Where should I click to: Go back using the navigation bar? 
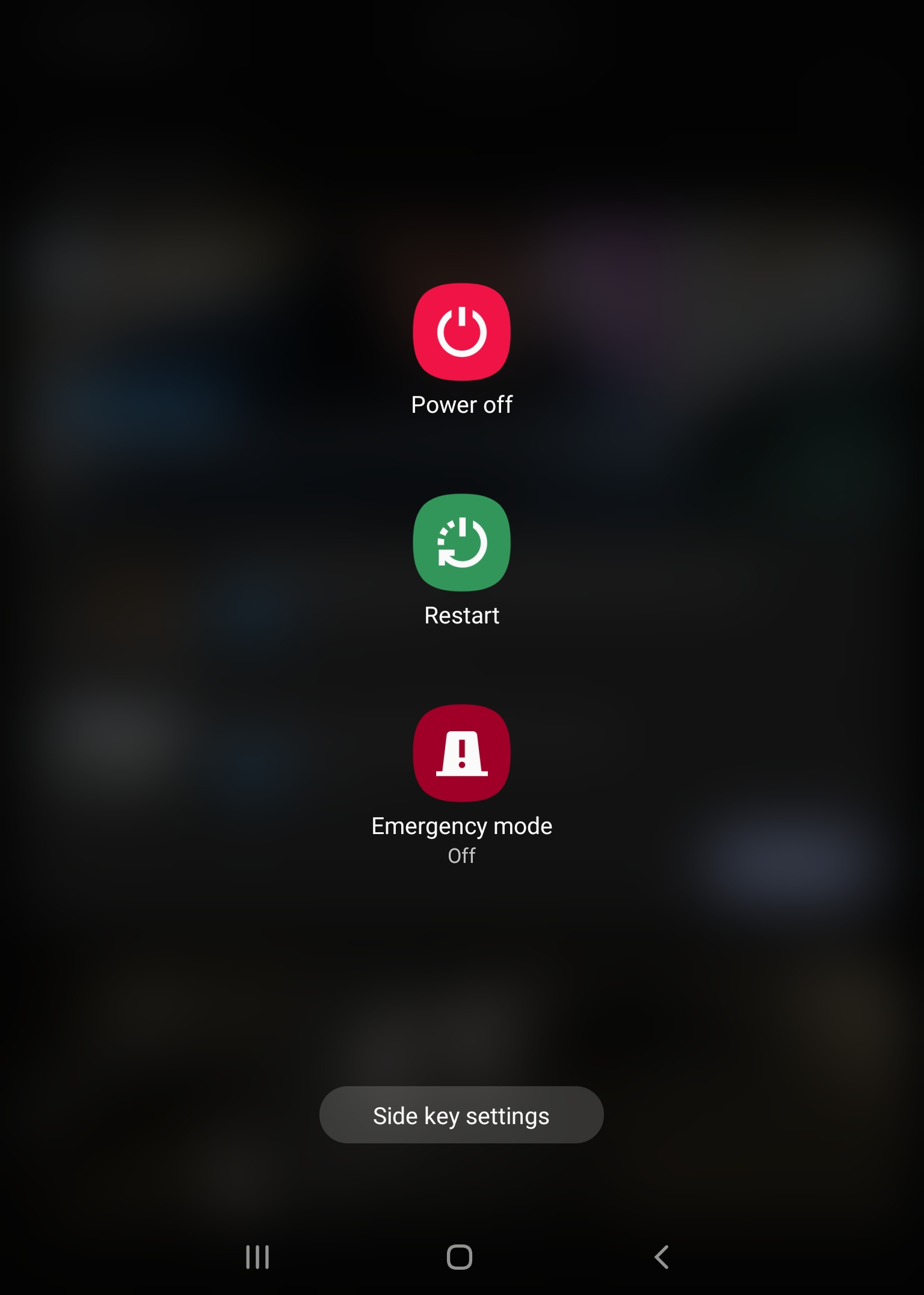click(x=662, y=1257)
